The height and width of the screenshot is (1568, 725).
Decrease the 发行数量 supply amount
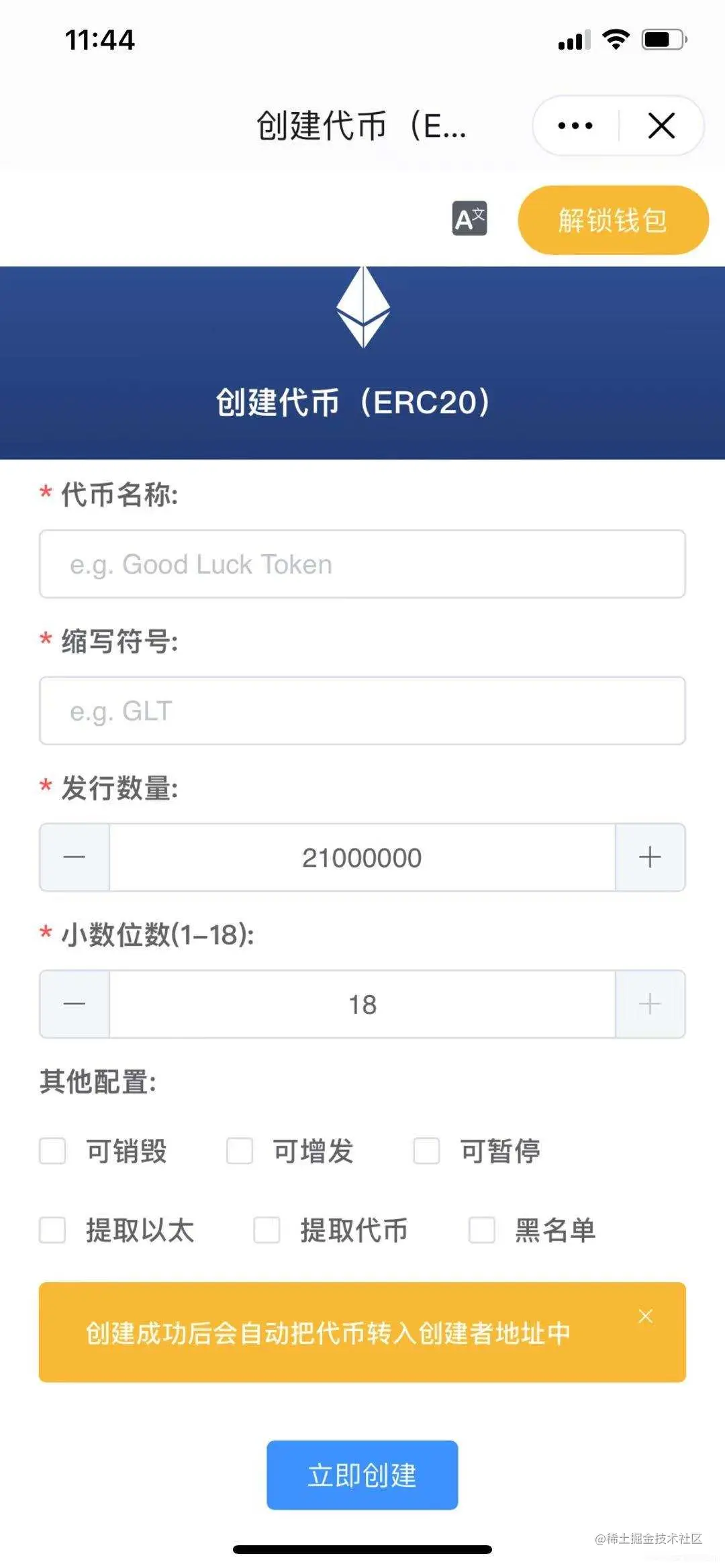[75, 857]
